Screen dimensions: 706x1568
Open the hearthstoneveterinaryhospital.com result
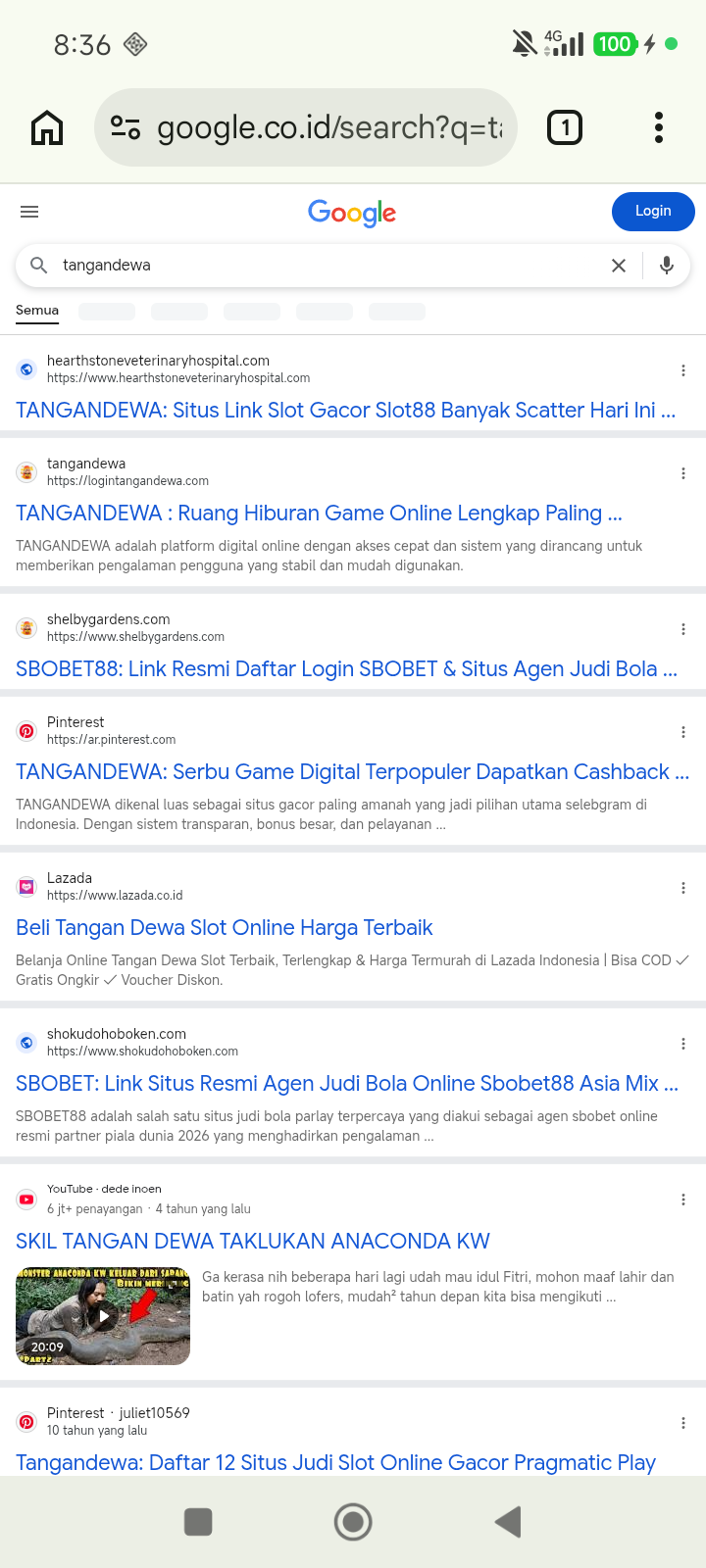coord(345,411)
